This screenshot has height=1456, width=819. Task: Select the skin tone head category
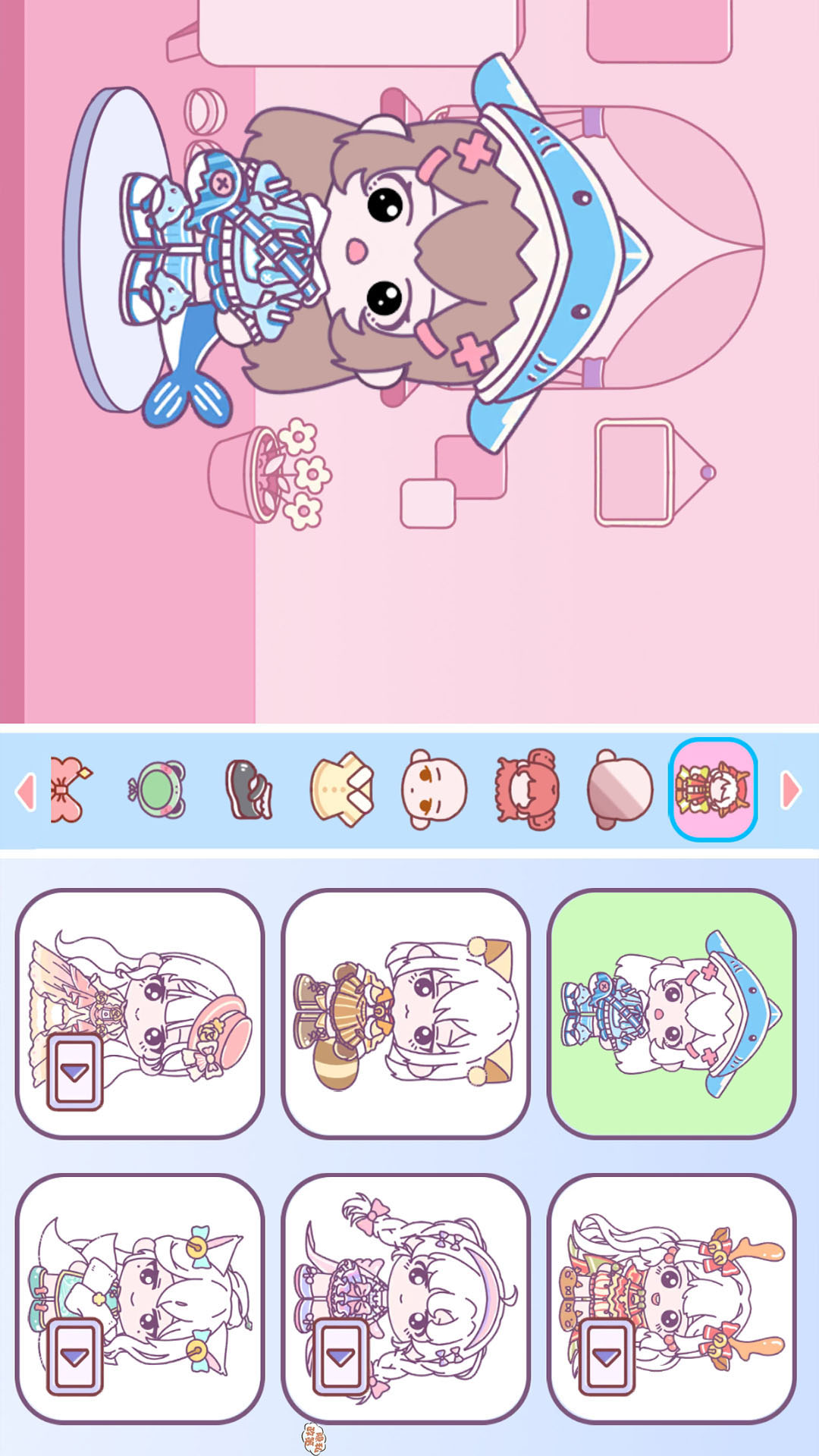pos(620,790)
